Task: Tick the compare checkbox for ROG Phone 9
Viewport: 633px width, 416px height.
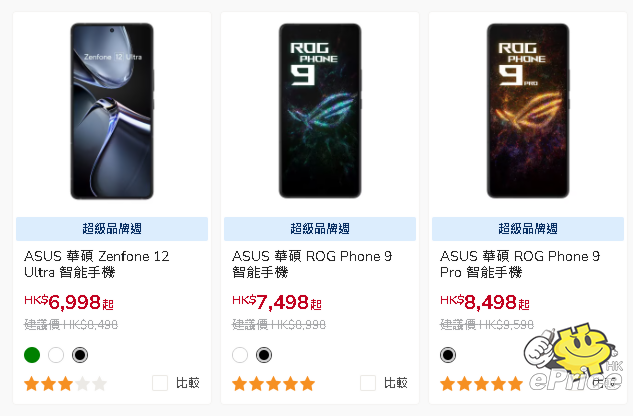Action: (368, 382)
